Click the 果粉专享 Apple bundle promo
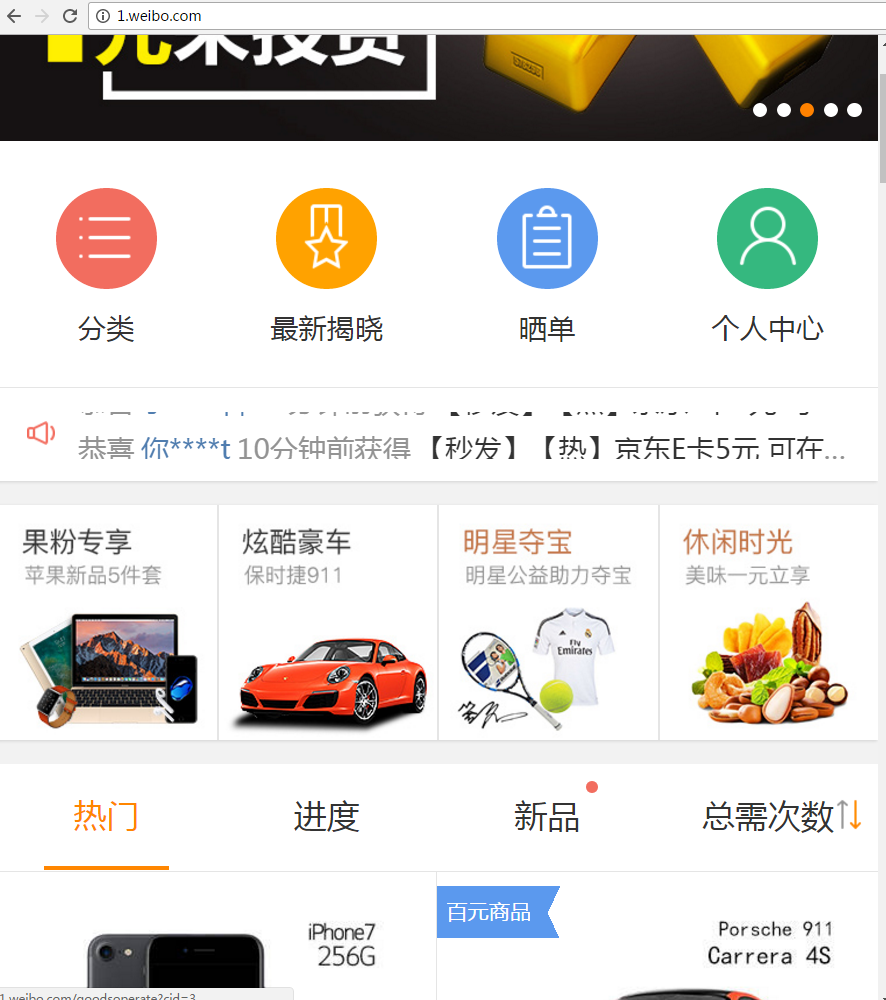This screenshot has height=1000, width=886. point(108,622)
